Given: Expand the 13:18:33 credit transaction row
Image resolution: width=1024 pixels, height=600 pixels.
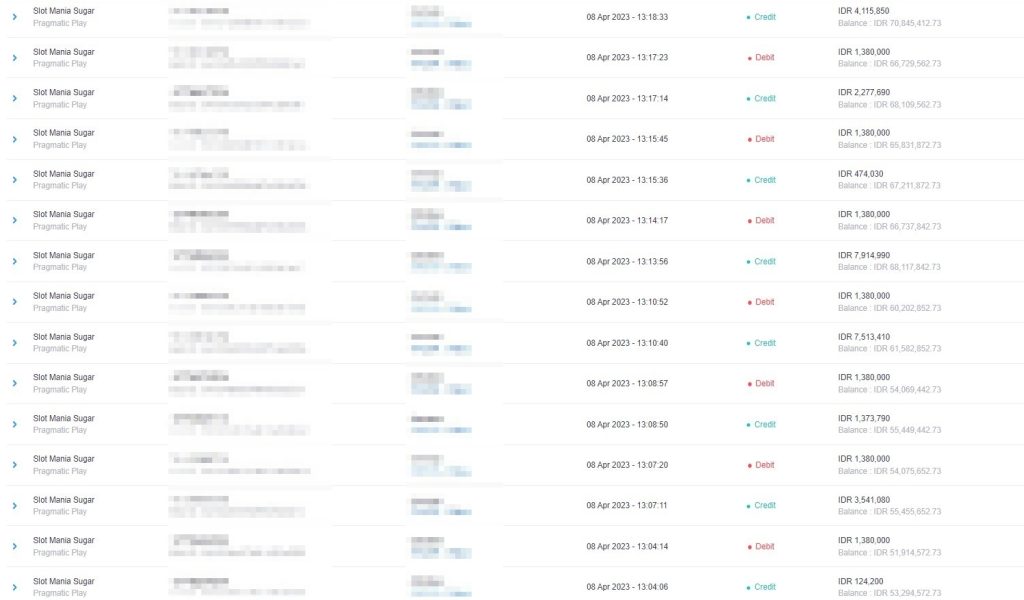Looking at the screenshot, I should point(15,17).
